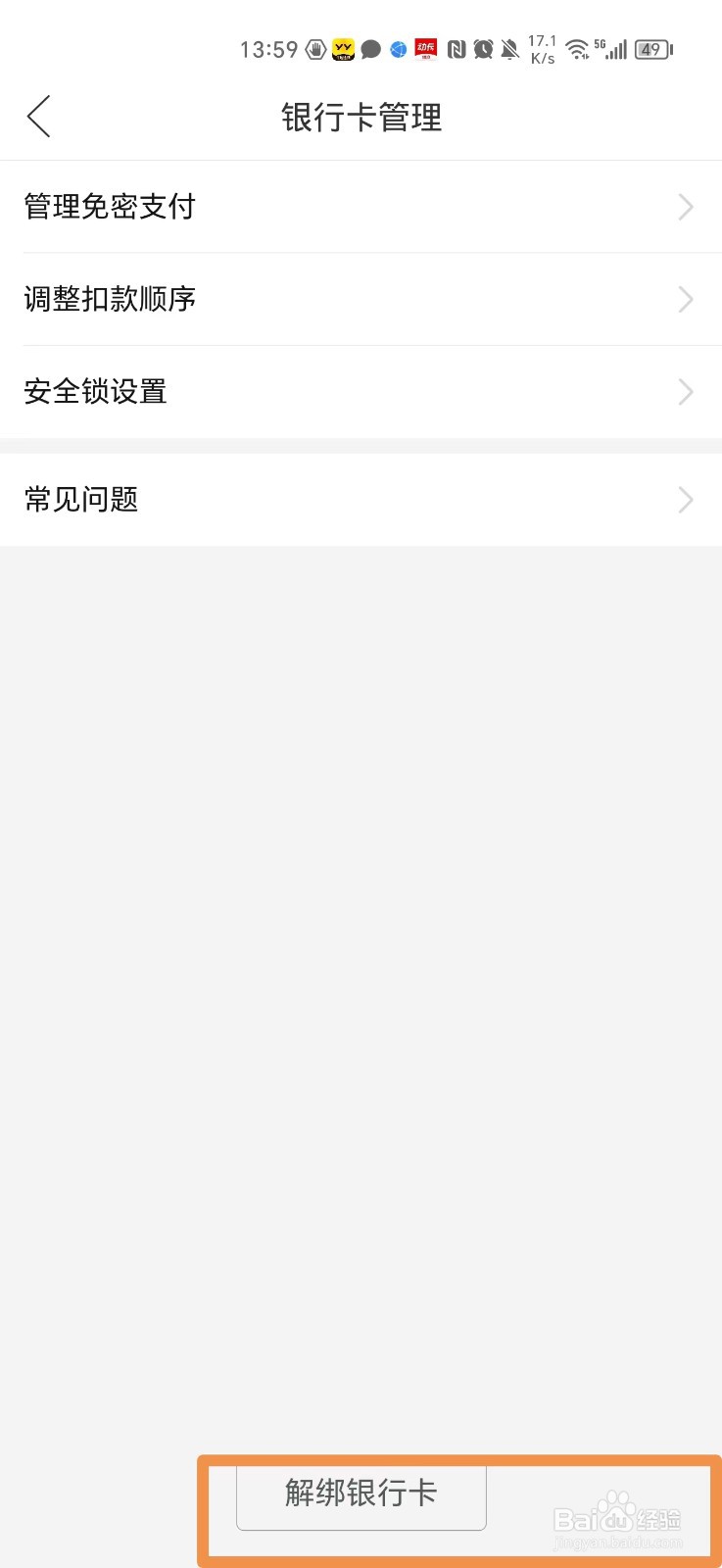The width and height of the screenshot is (722, 1568).
Task: Tap the 5G cellular signal bars
Action: click(x=615, y=49)
